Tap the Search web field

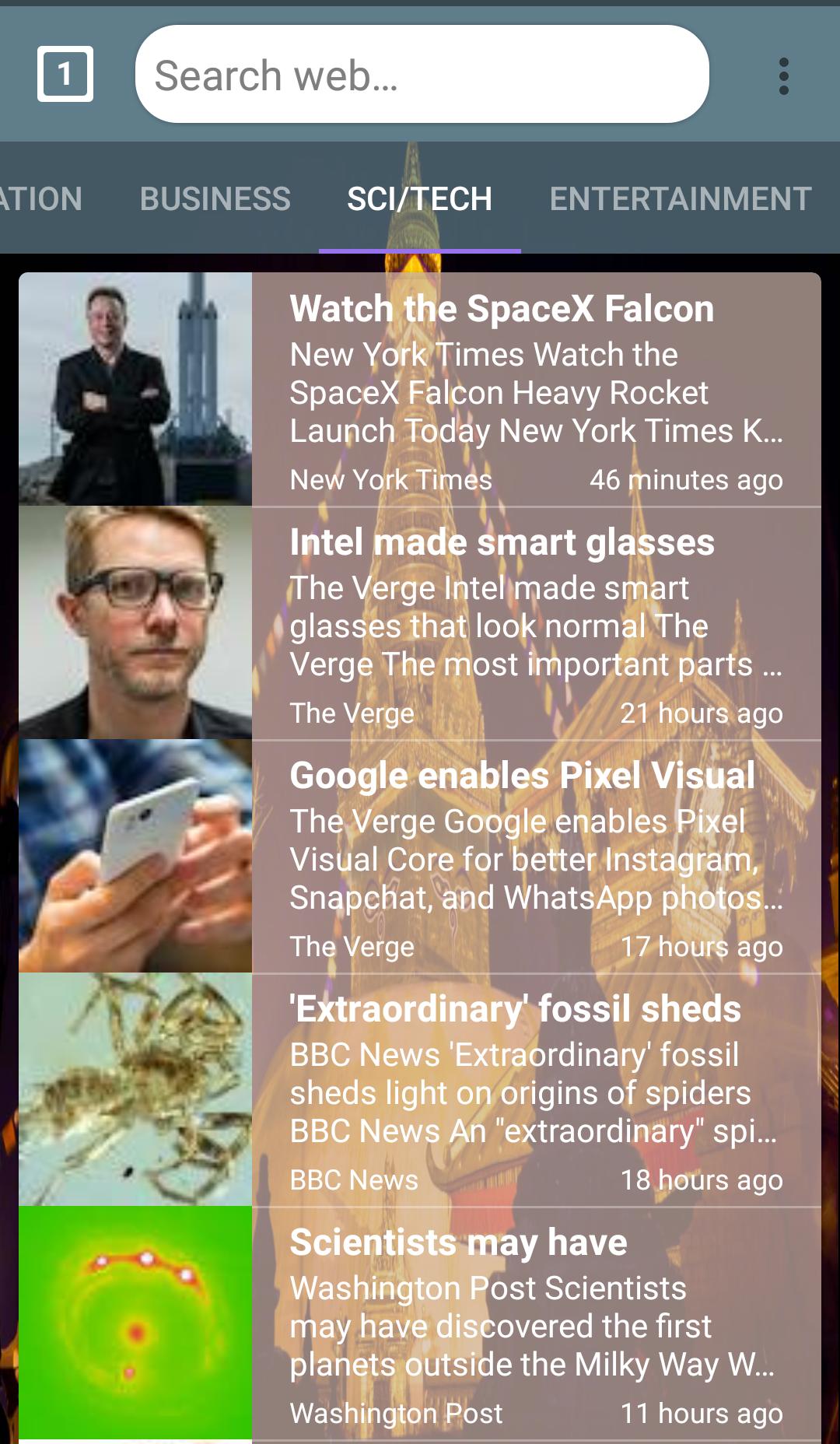[422, 75]
